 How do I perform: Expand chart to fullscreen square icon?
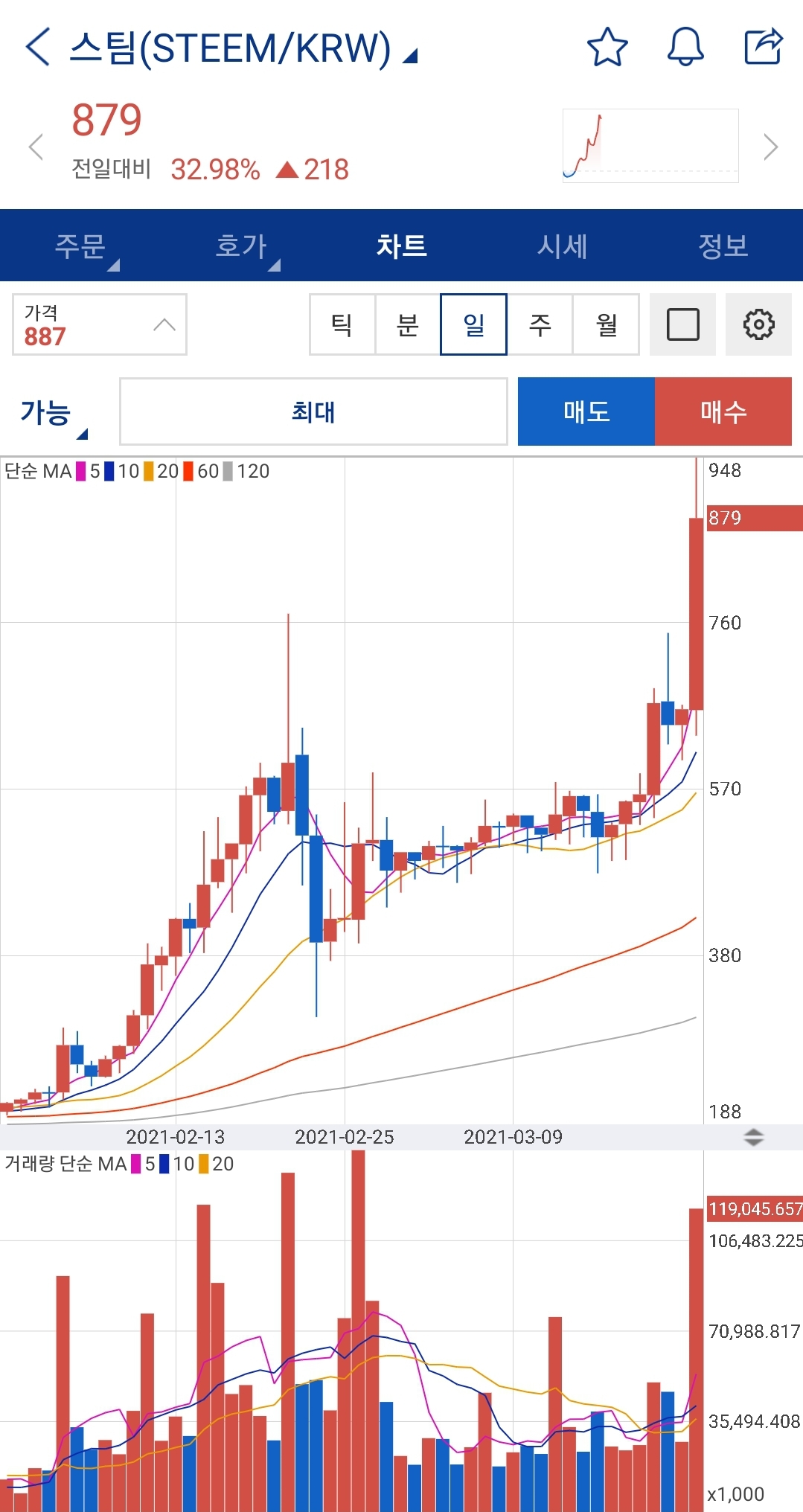click(x=682, y=324)
